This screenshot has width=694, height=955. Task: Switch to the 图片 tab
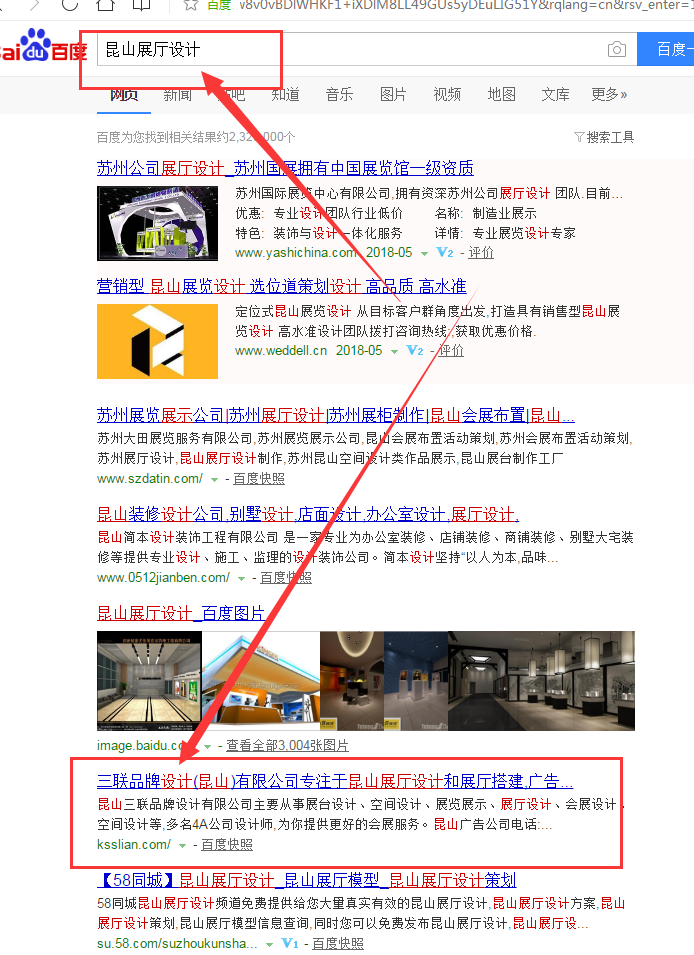tap(393, 94)
